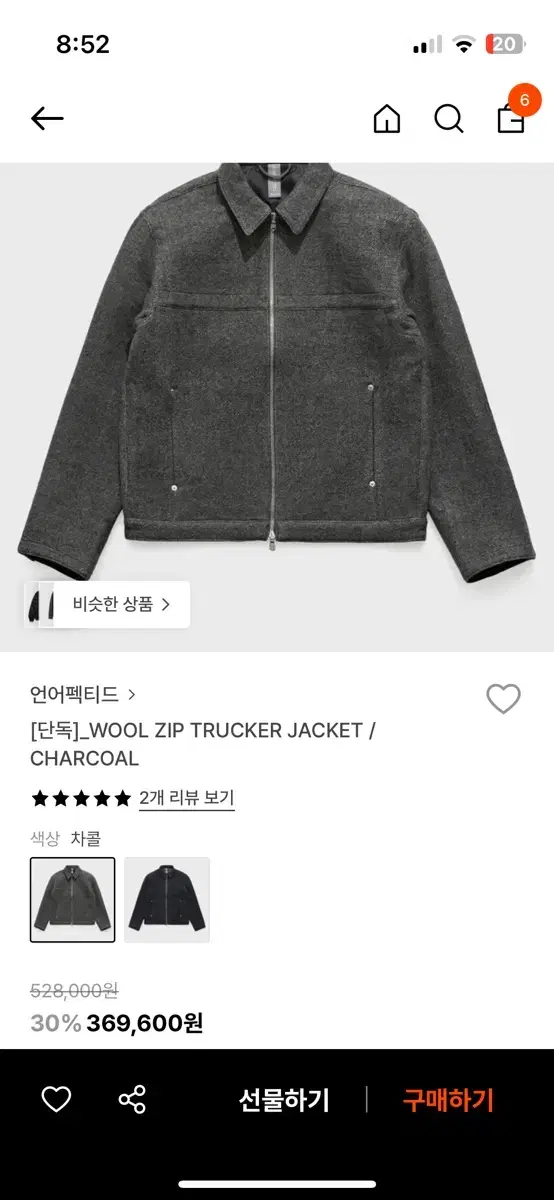
Task: Tap 구매하기 to buy the jacket
Action: [448, 1100]
